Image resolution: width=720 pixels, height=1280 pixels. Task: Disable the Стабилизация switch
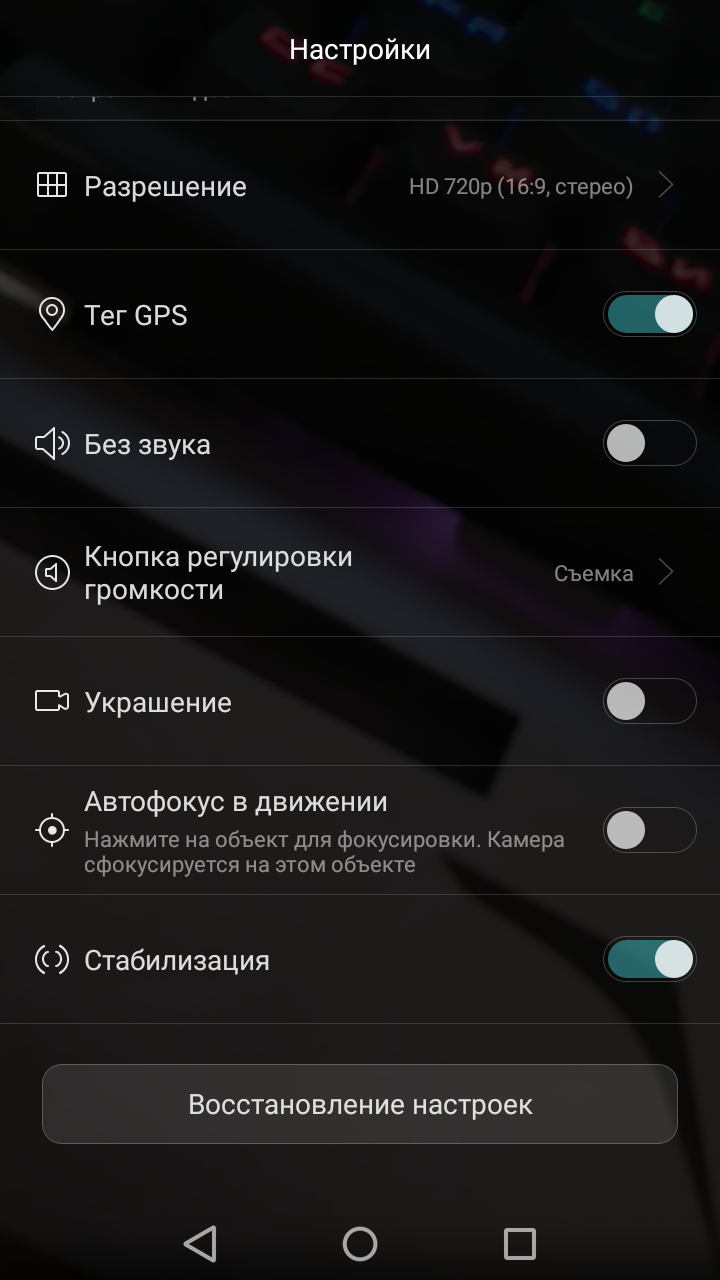coord(649,959)
